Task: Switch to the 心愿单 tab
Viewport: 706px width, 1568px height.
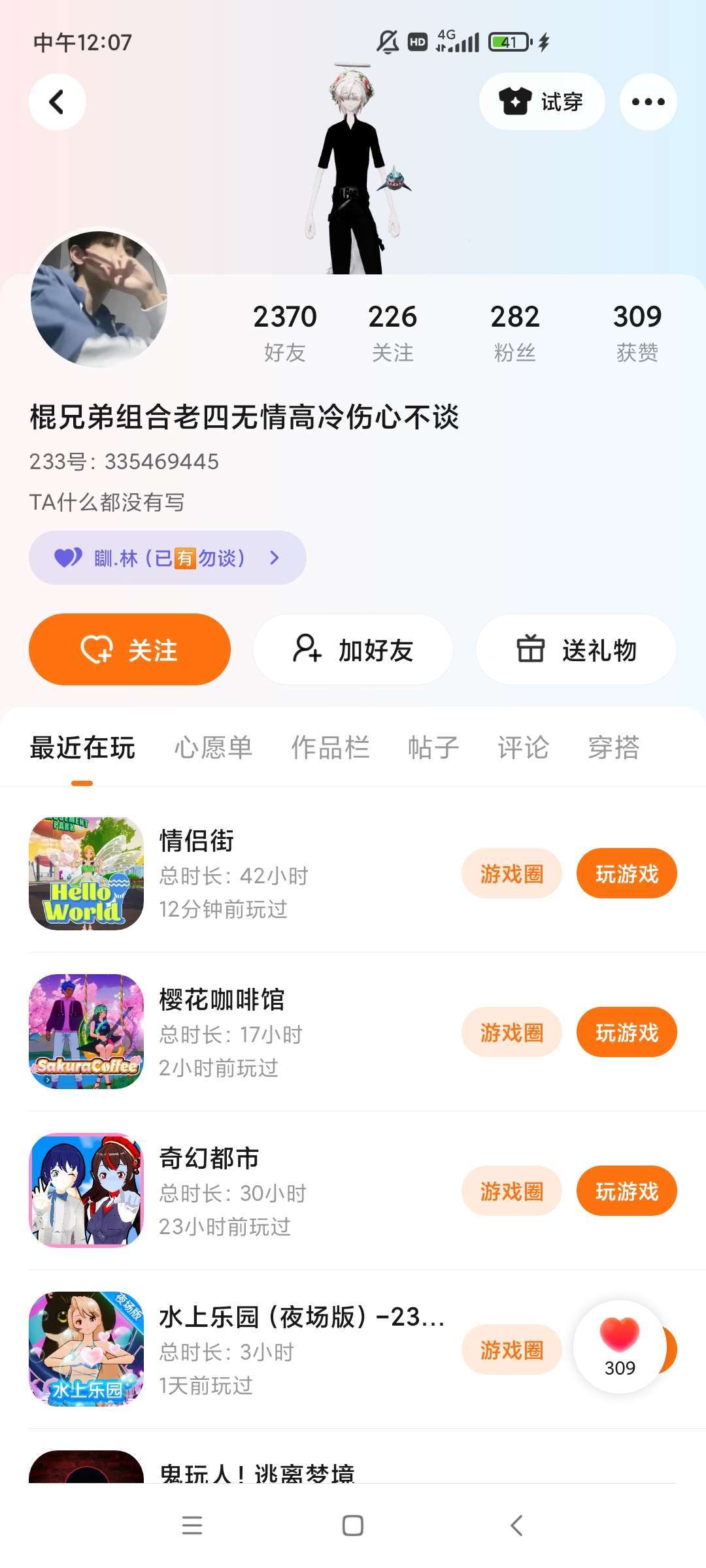Action: [213, 747]
